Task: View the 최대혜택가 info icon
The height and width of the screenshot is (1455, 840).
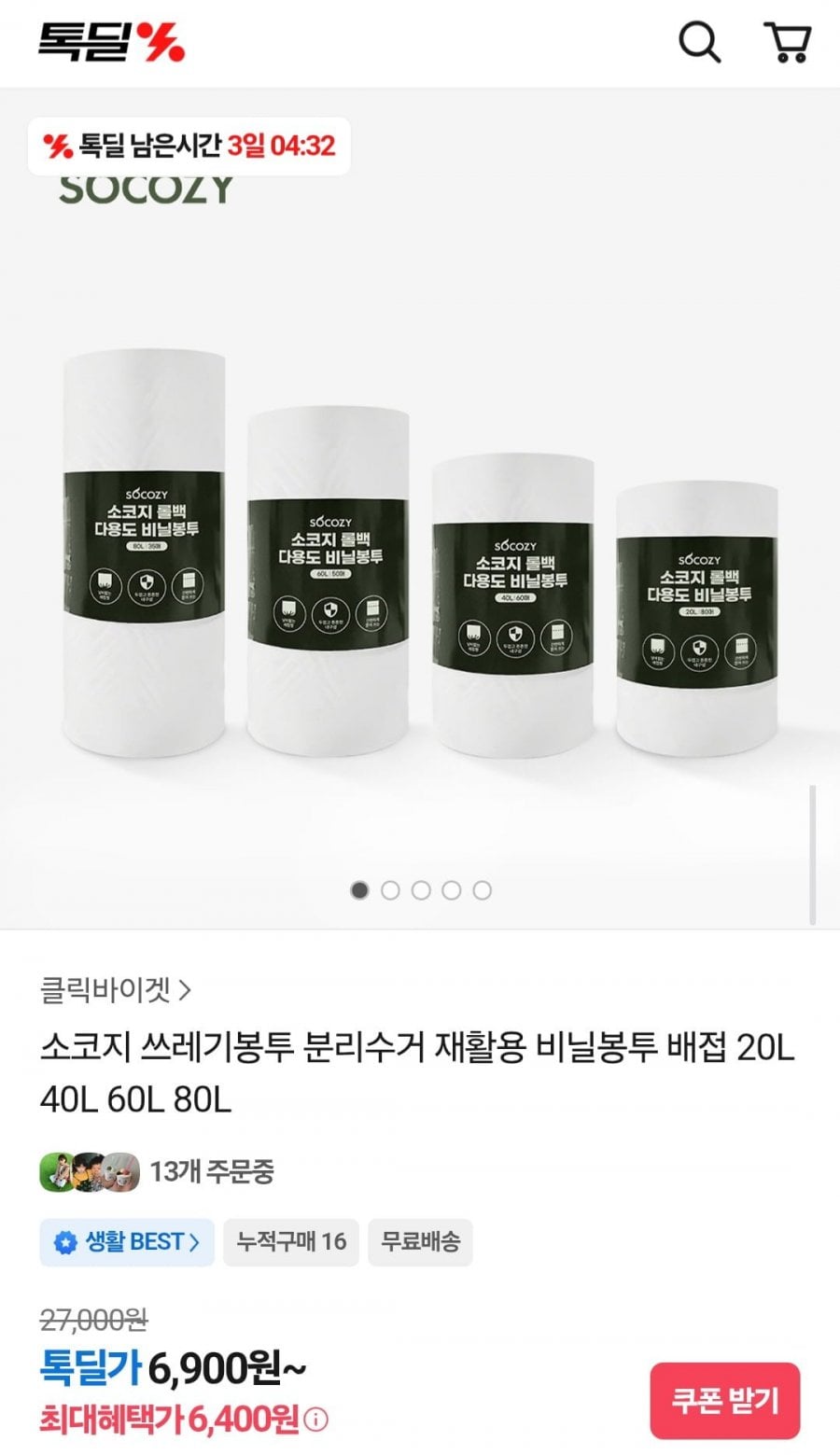Action: pyautogui.click(x=317, y=1420)
